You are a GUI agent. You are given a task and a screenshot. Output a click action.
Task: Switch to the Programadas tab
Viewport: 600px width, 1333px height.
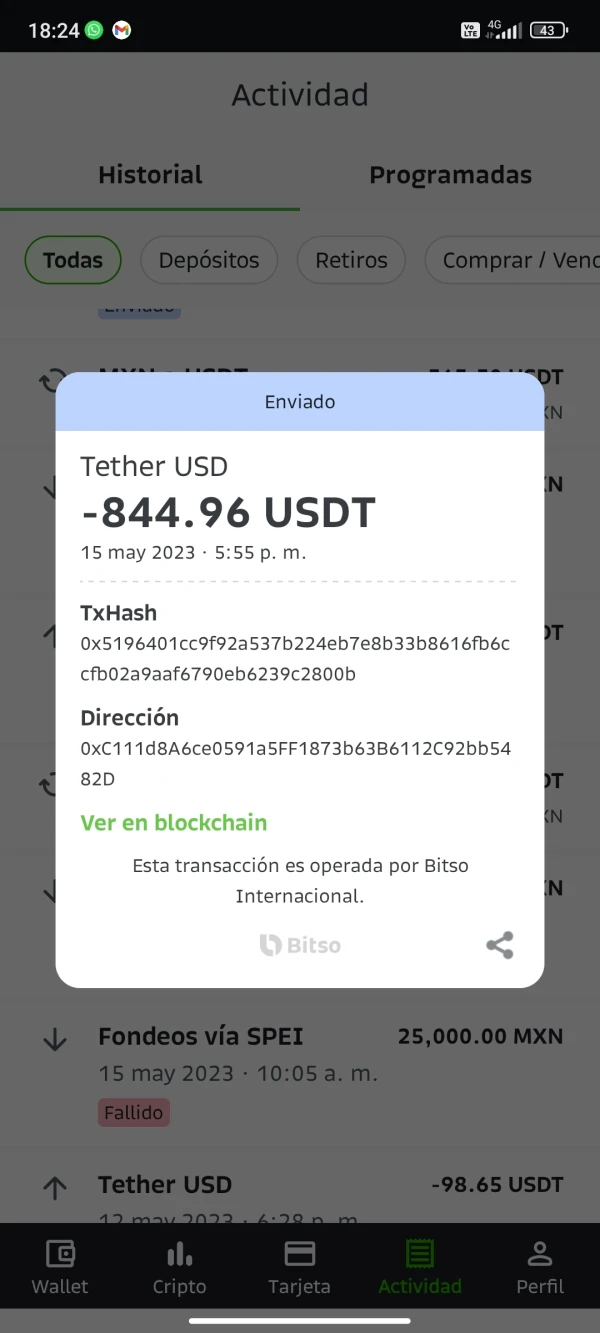point(450,175)
